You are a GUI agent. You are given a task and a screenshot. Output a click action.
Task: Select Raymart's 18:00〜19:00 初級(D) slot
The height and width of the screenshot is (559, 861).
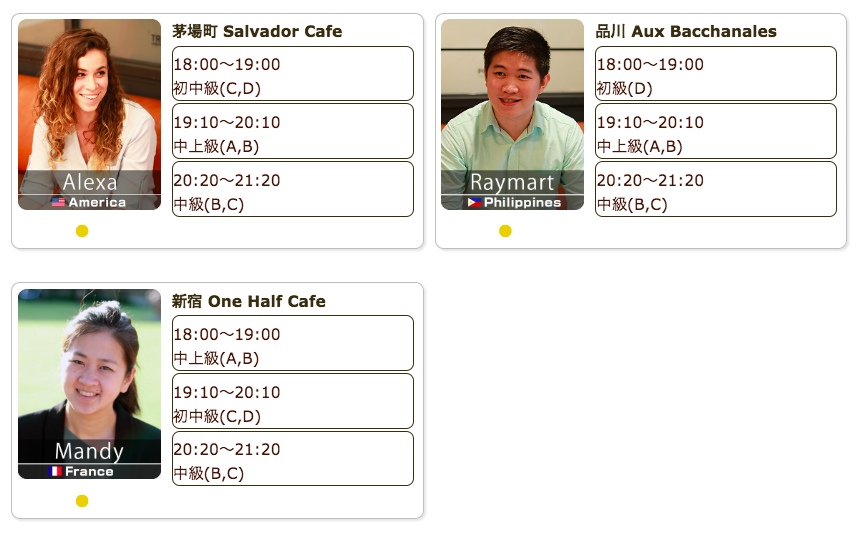[x=715, y=74]
